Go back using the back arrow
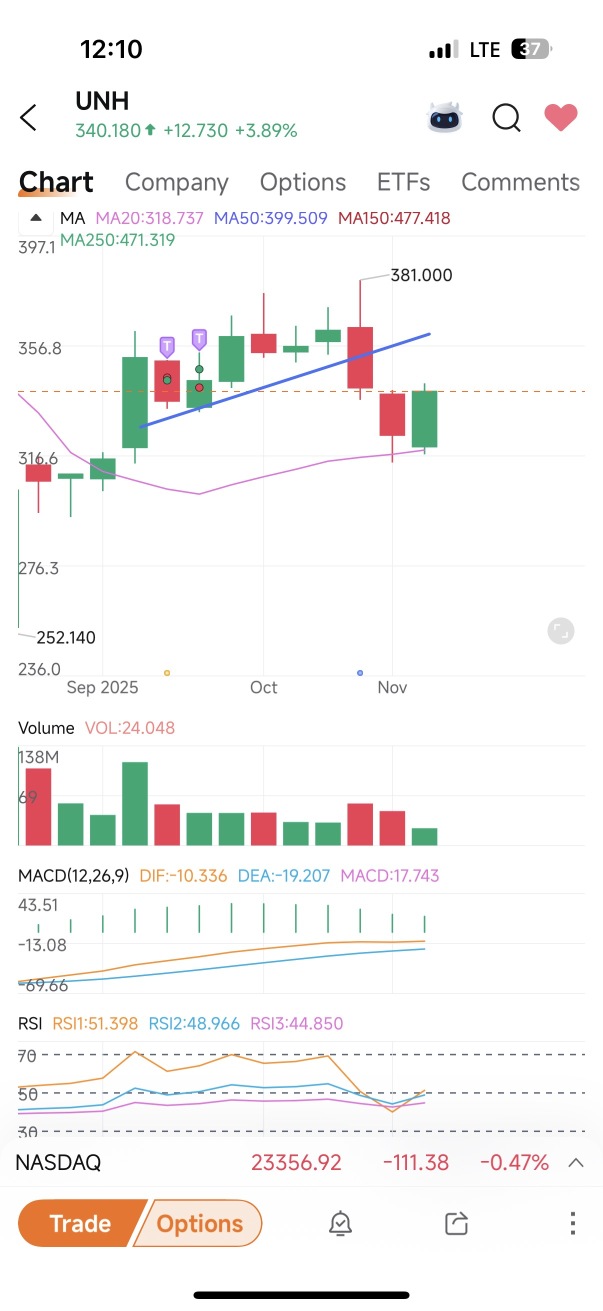The height and width of the screenshot is (1311, 603). point(29,117)
